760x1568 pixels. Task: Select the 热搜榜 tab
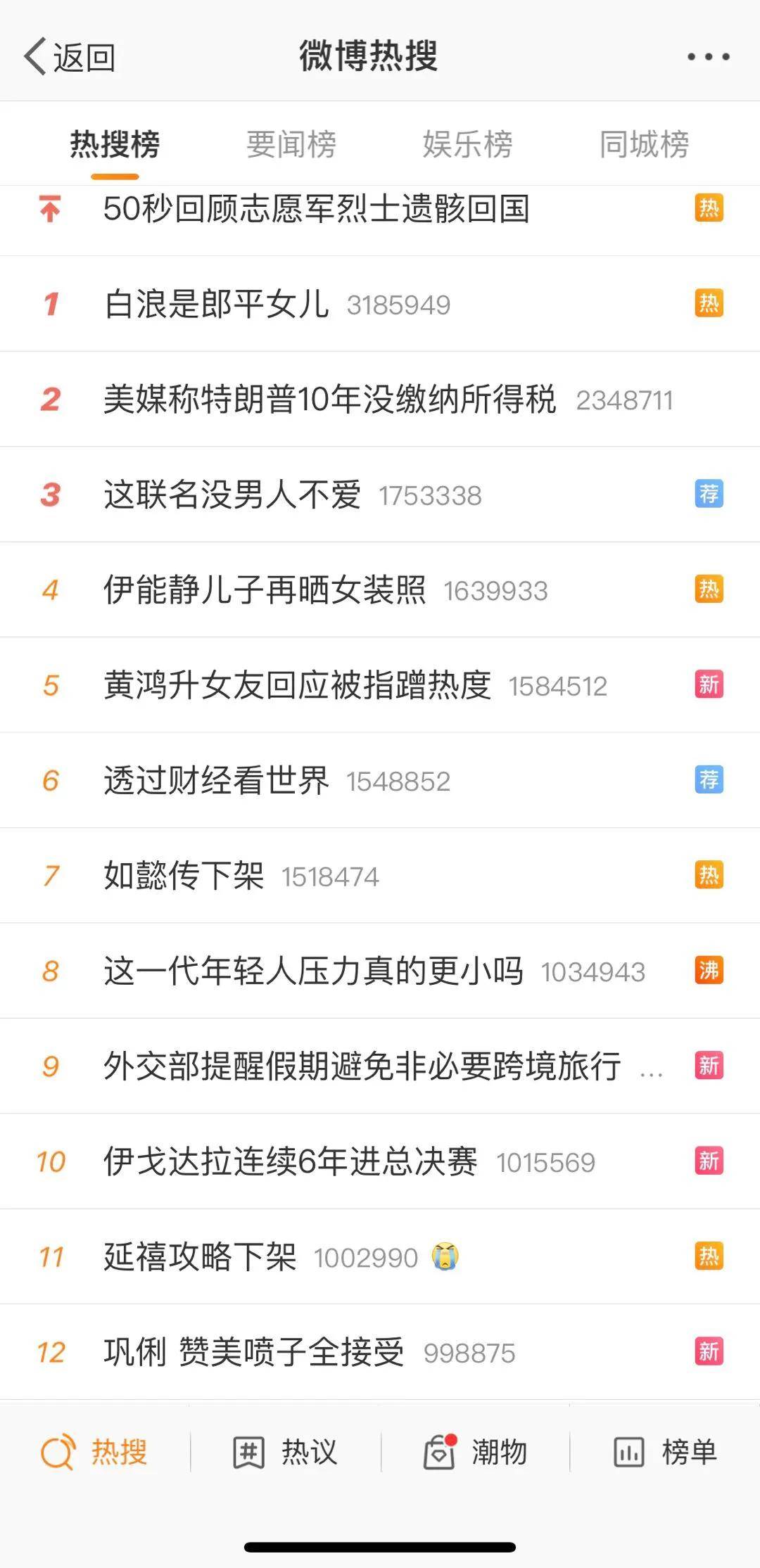tap(115, 145)
